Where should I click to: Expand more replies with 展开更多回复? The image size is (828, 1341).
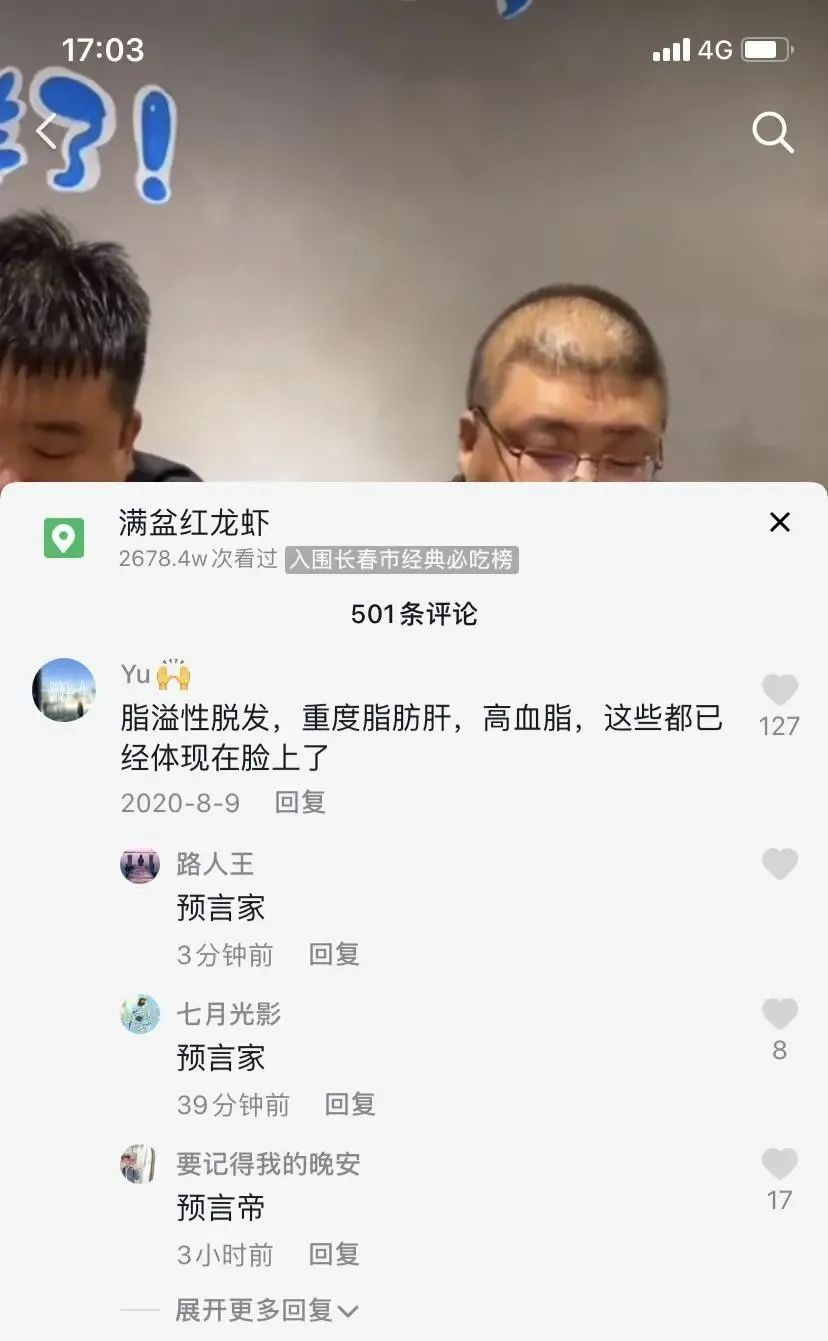[266, 1310]
